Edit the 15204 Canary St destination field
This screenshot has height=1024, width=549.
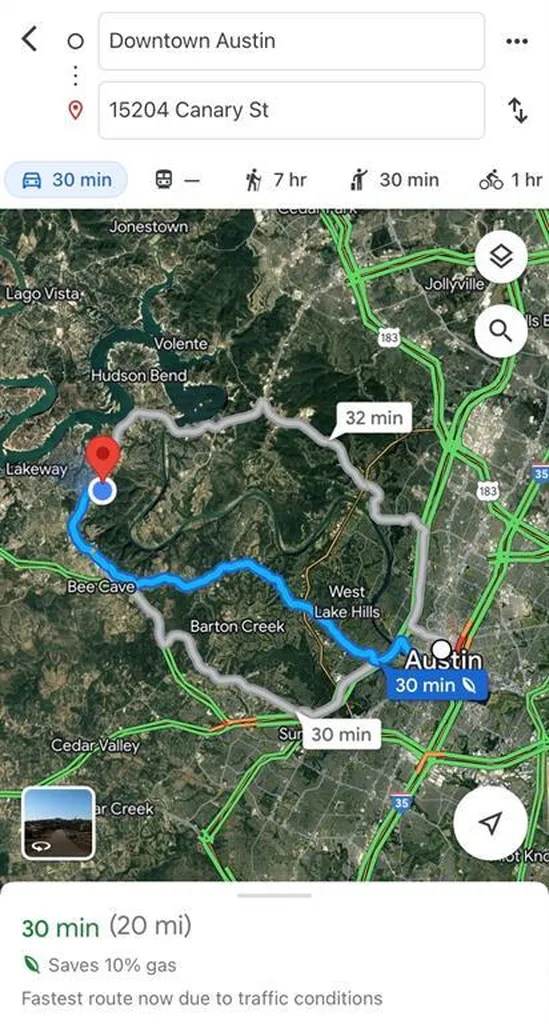(x=291, y=110)
